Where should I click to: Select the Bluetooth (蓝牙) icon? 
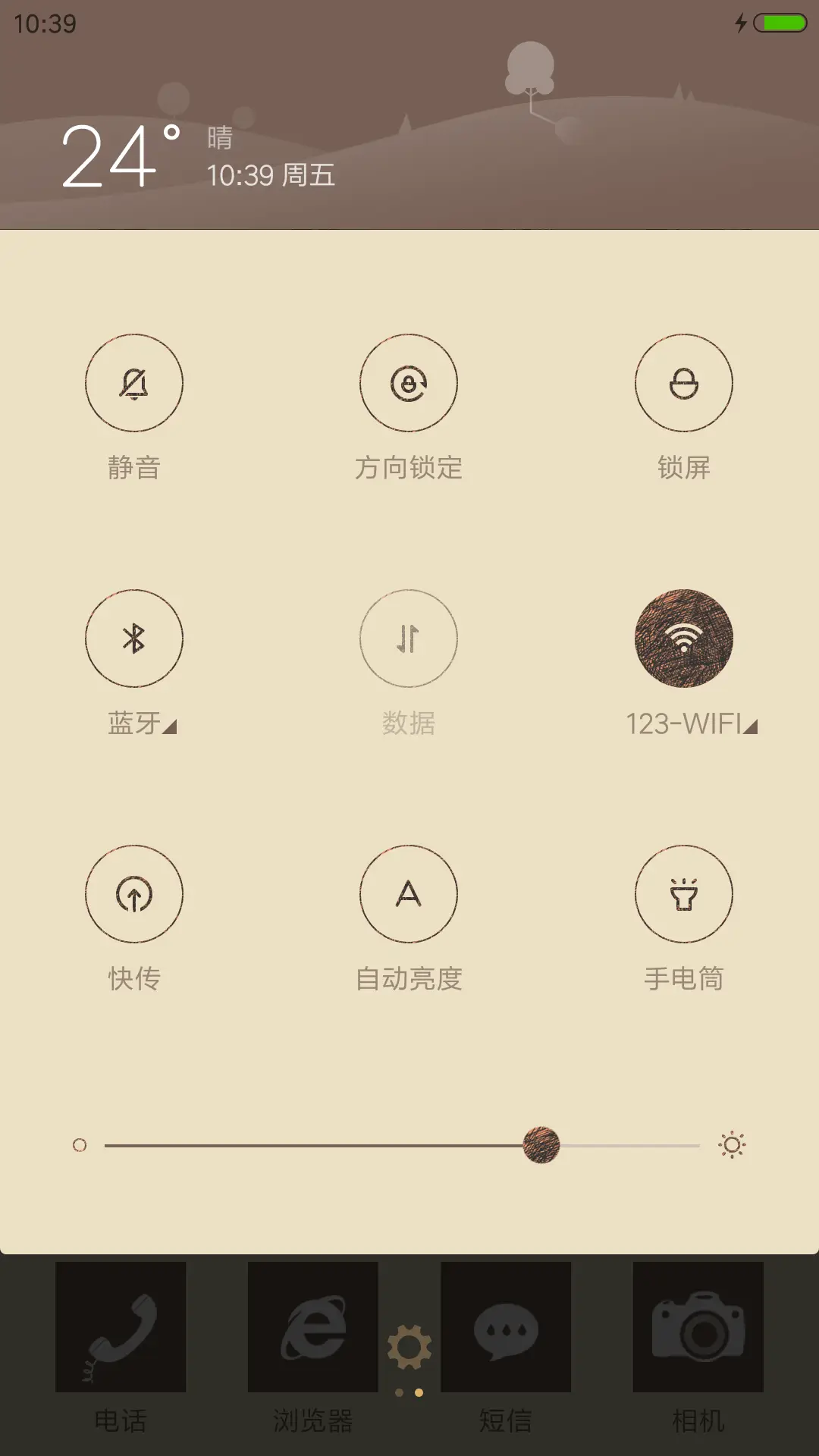pyautogui.click(x=134, y=639)
